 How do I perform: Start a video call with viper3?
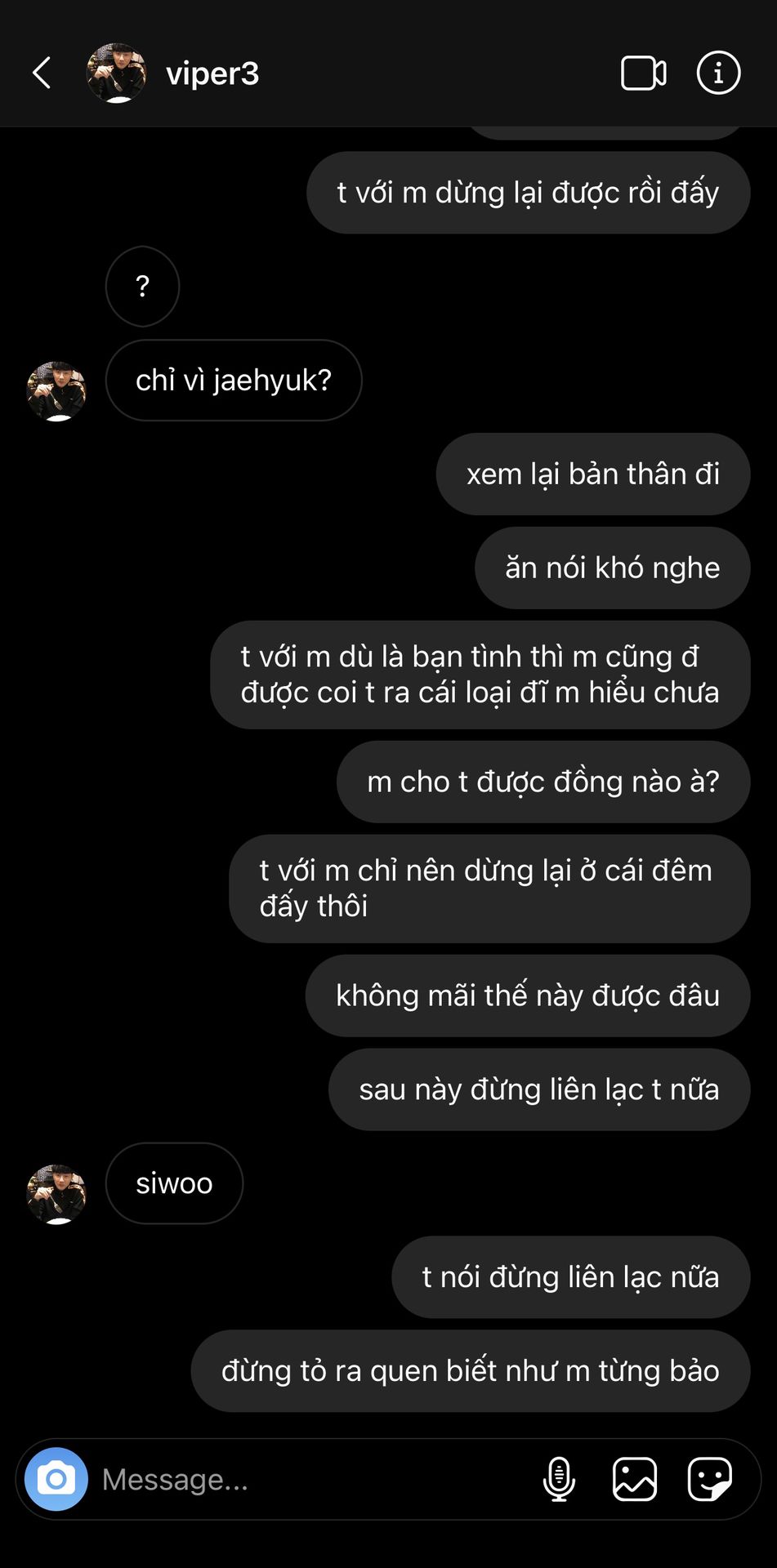pos(644,73)
